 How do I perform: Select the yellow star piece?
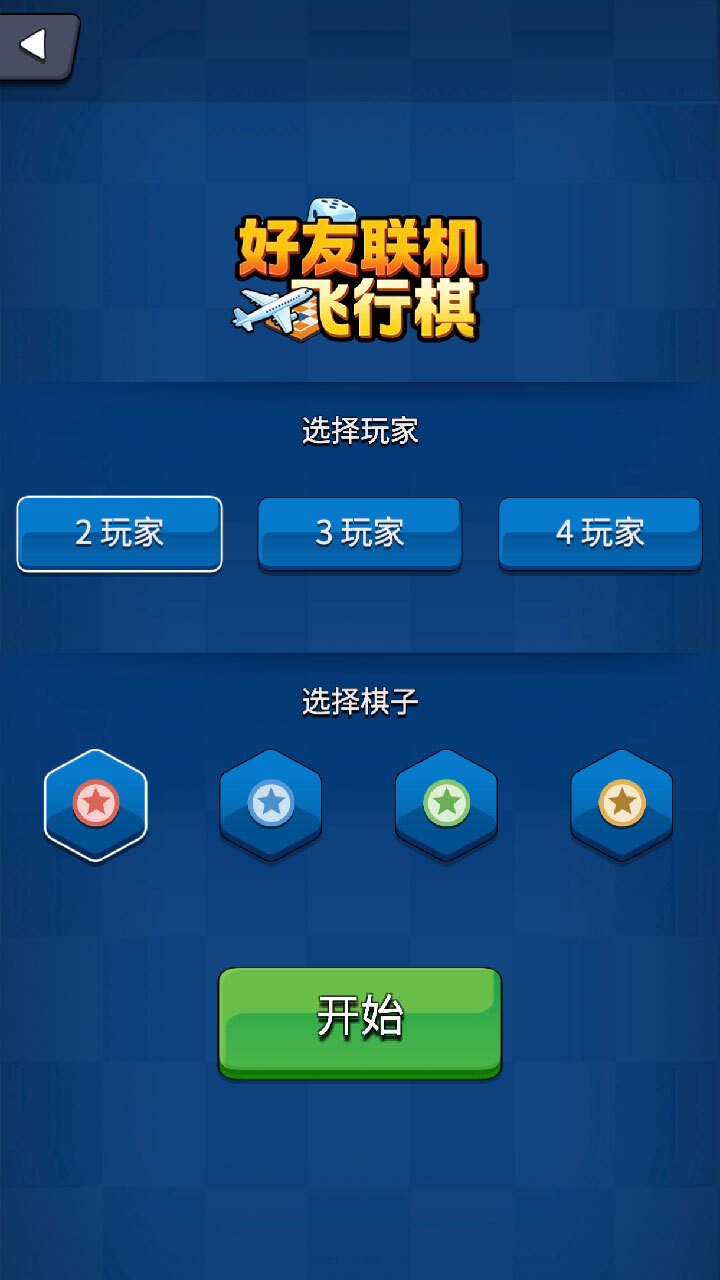pos(621,803)
